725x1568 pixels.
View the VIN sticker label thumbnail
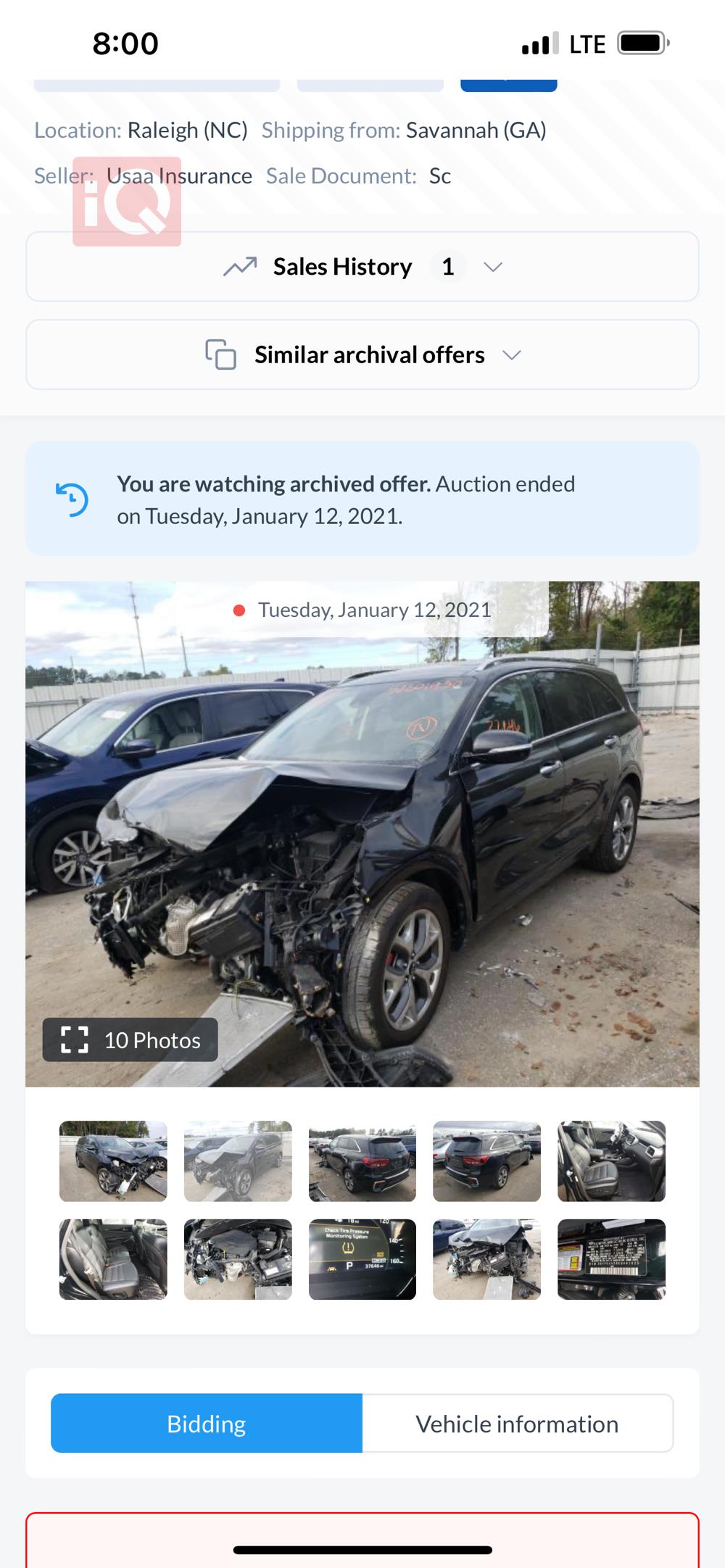pyautogui.click(x=611, y=1259)
